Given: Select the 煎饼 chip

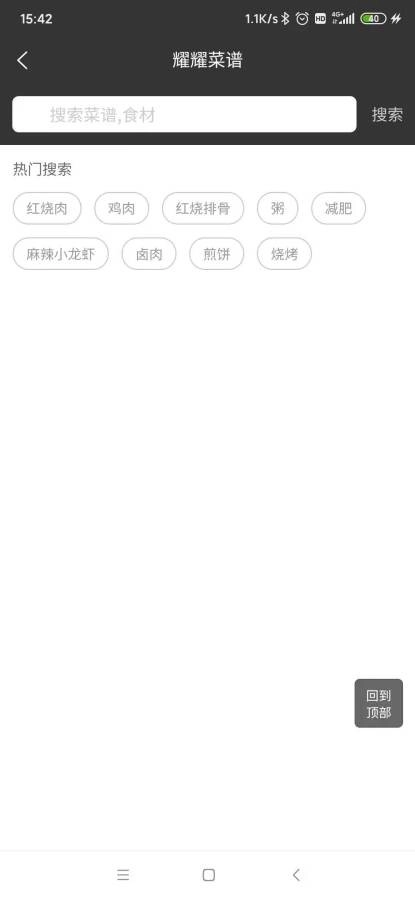Looking at the screenshot, I should (217, 254).
